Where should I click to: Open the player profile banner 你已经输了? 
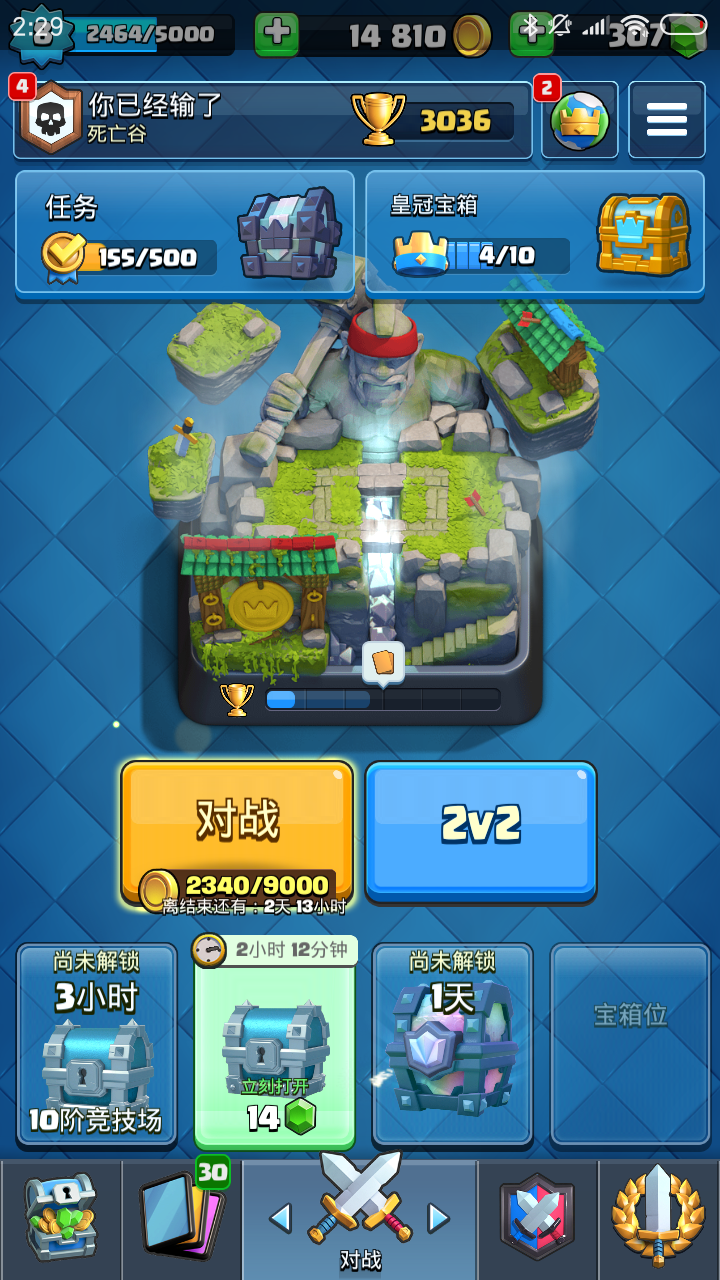click(273, 120)
